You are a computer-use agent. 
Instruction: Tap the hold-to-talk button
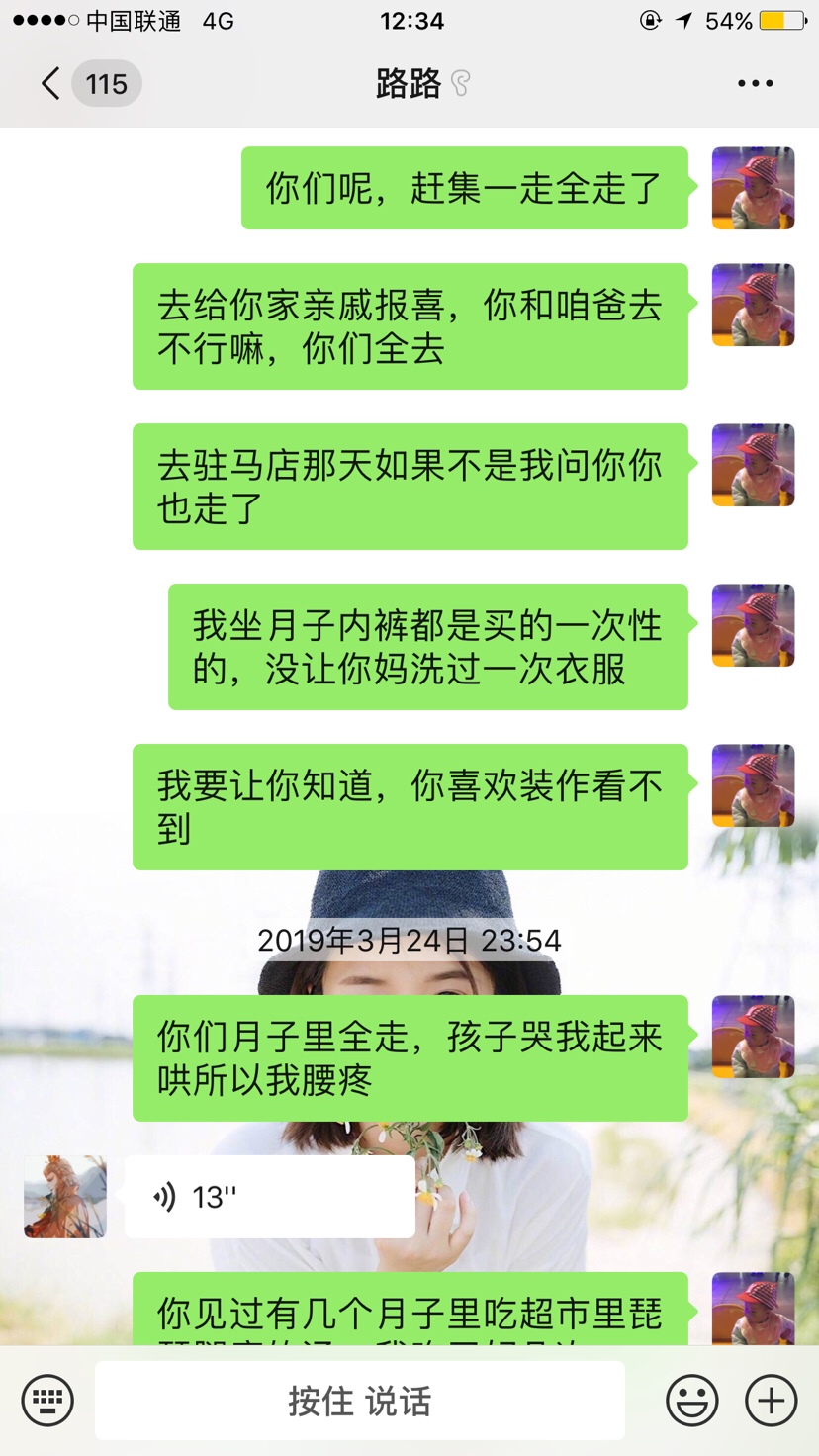(359, 1401)
